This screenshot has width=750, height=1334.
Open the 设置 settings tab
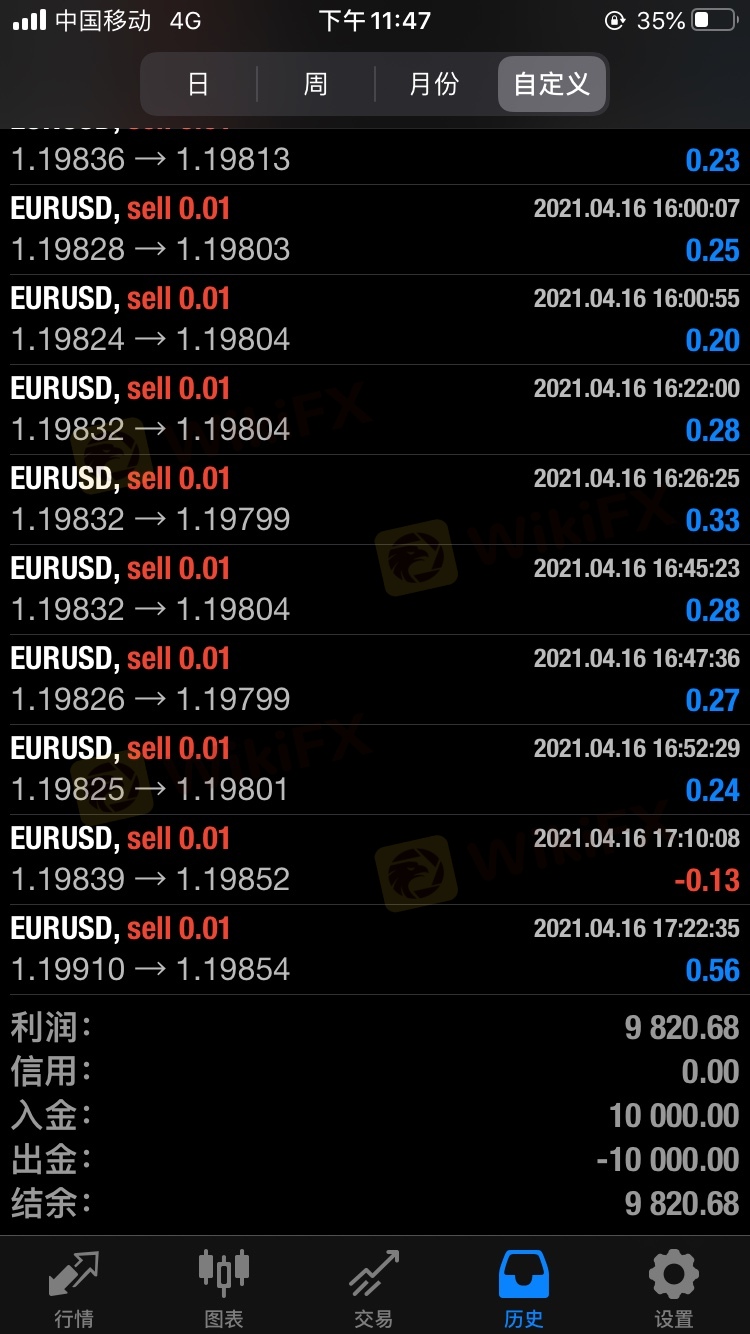pos(674,1288)
